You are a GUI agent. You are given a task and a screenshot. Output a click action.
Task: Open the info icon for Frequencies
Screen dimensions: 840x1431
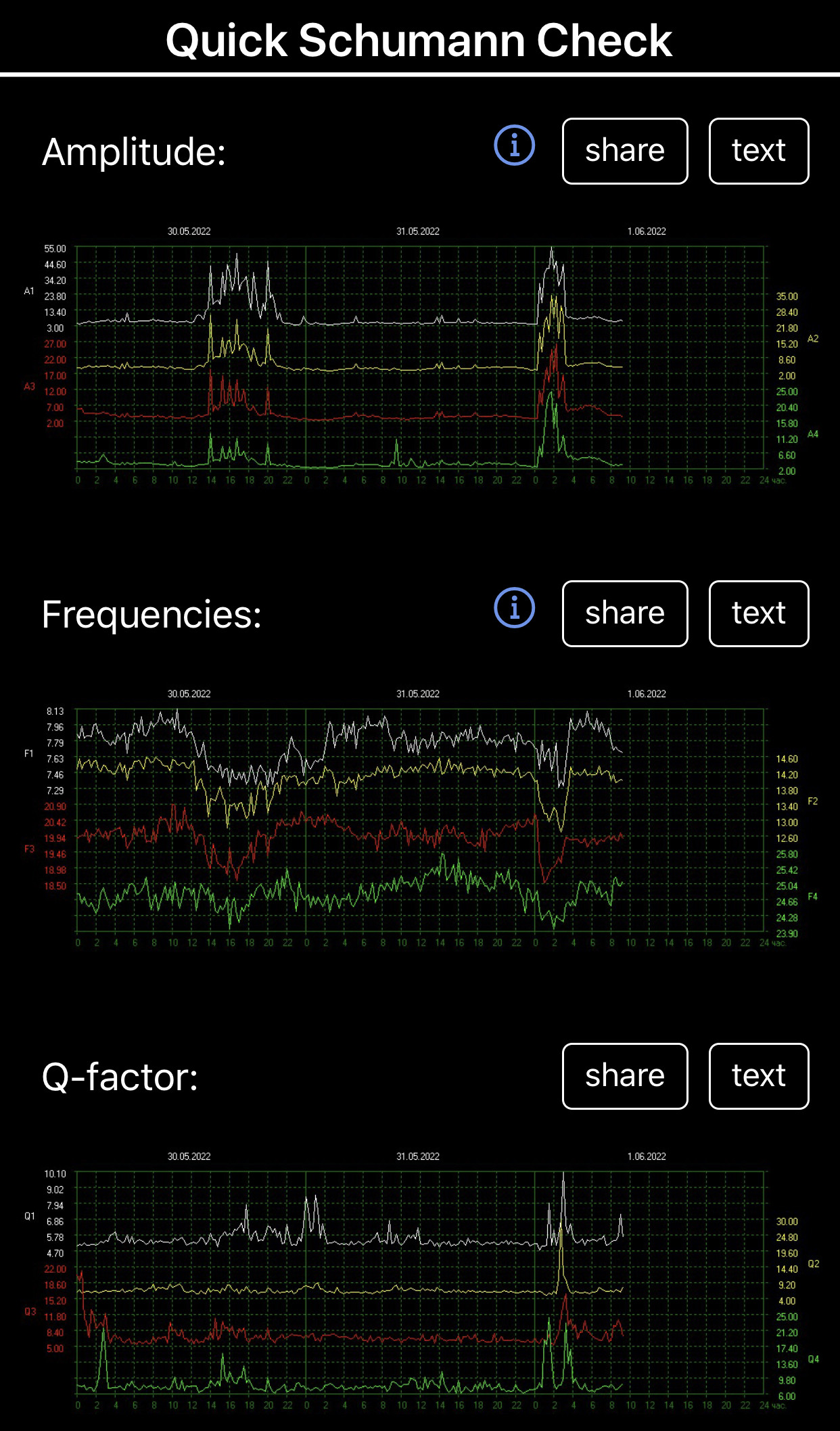tap(514, 608)
